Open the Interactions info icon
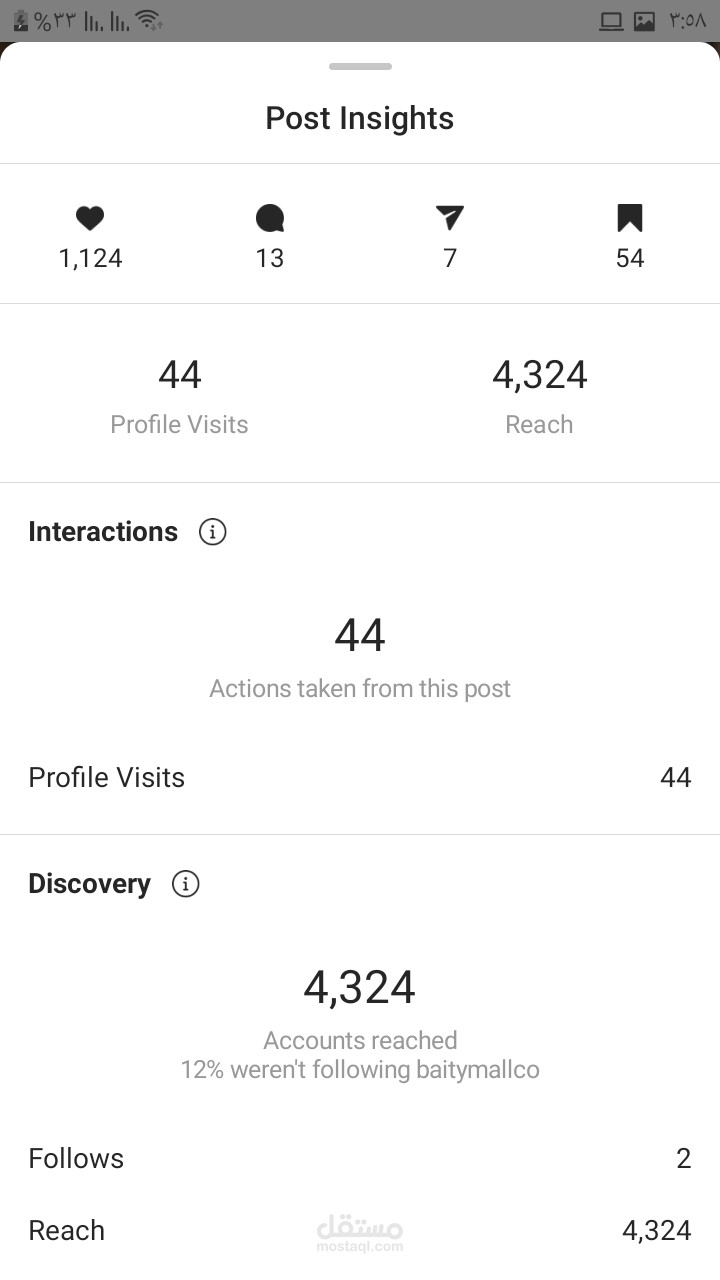The width and height of the screenshot is (720, 1280). coord(212,532)
